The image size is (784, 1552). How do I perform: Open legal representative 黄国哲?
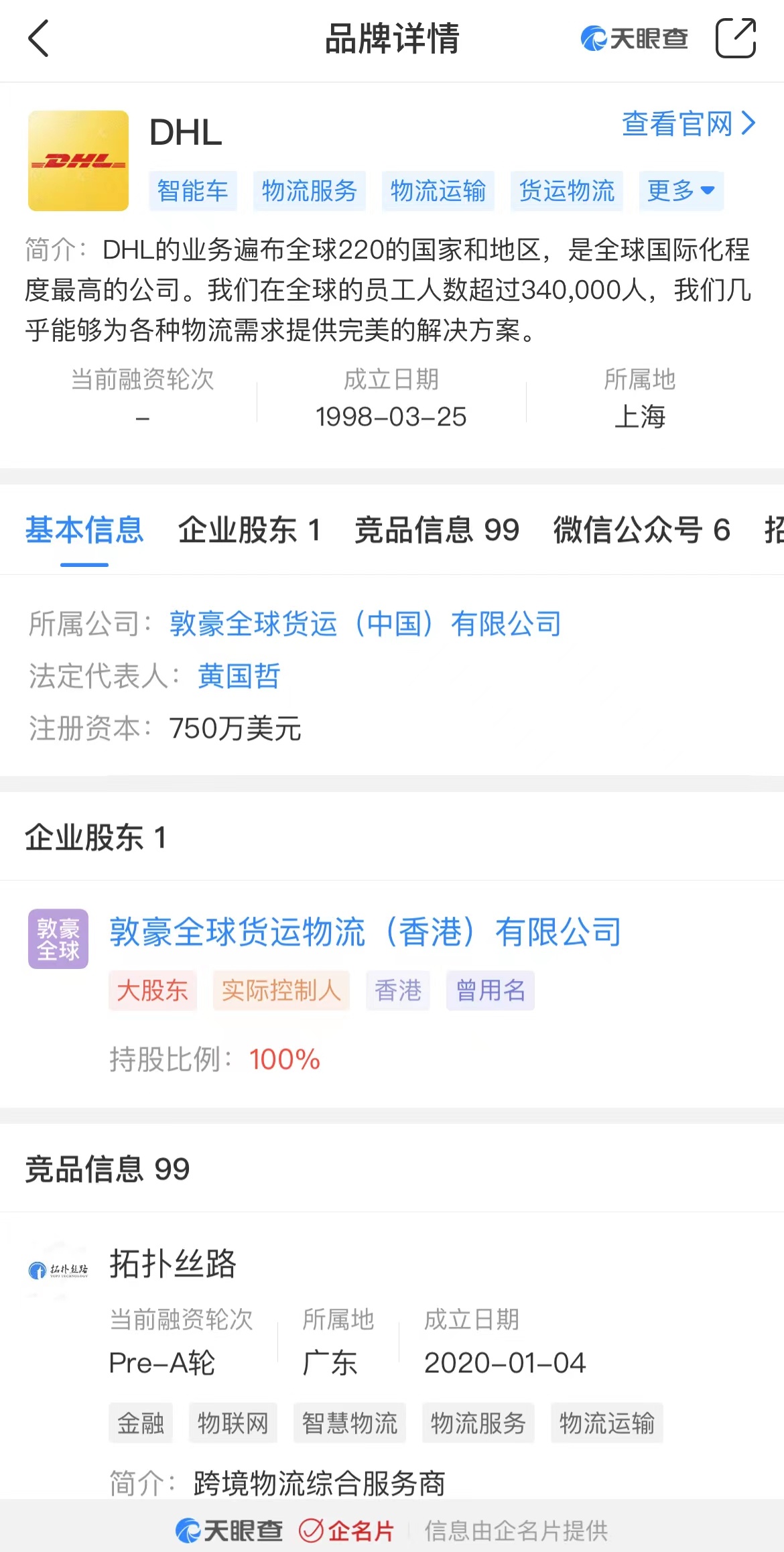tap(239, 675)
